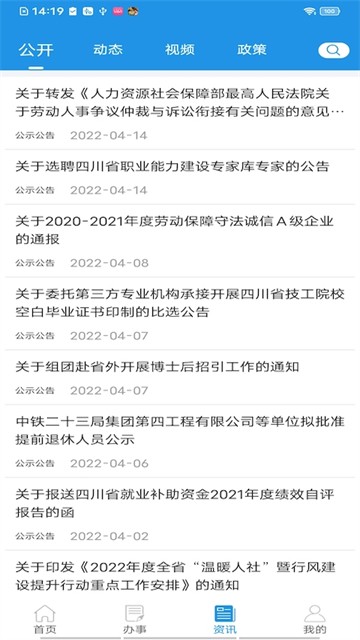Select the 资讯 bottom tab
Viewport: 360px width, 640px height.
click(x=225, y=619)
